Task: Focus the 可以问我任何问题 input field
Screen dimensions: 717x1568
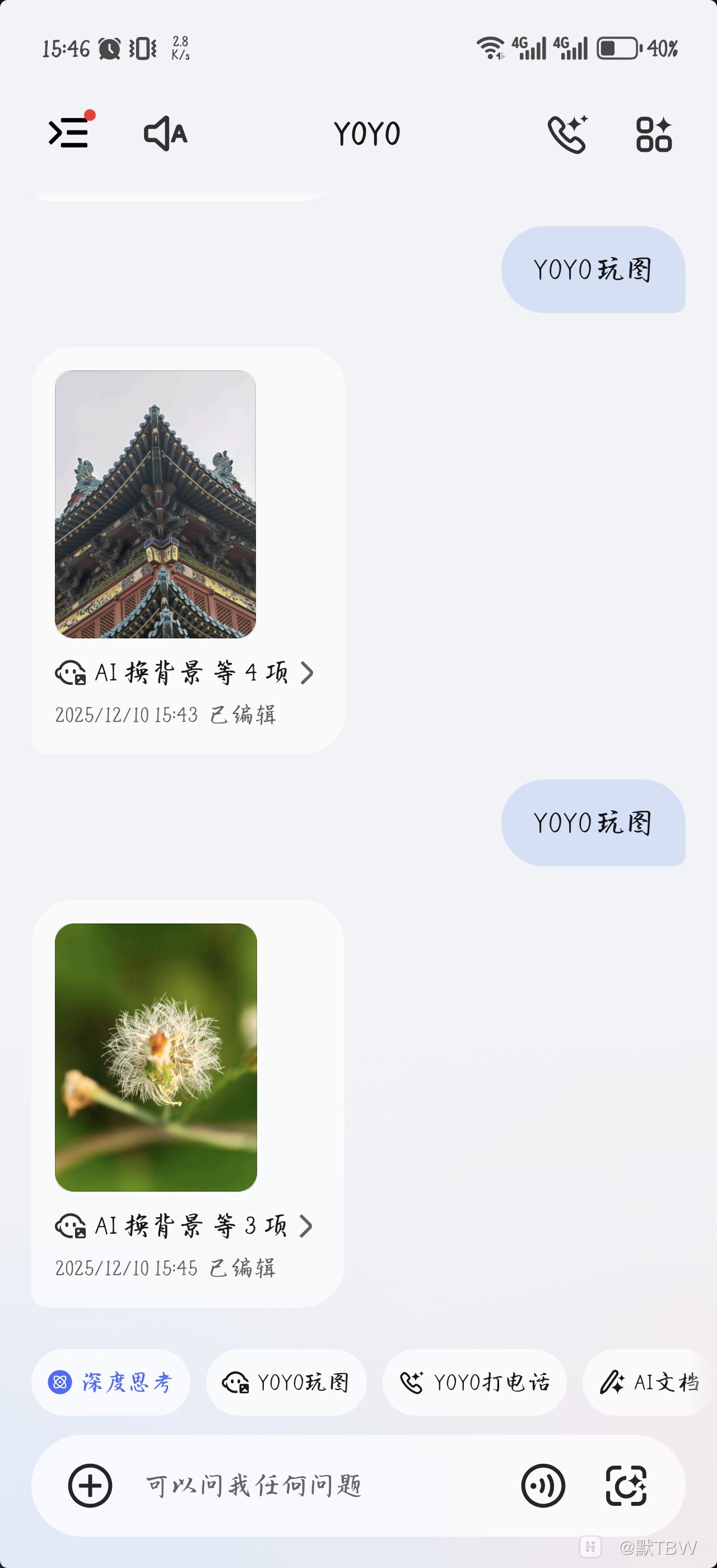Action: point(304,1485)
